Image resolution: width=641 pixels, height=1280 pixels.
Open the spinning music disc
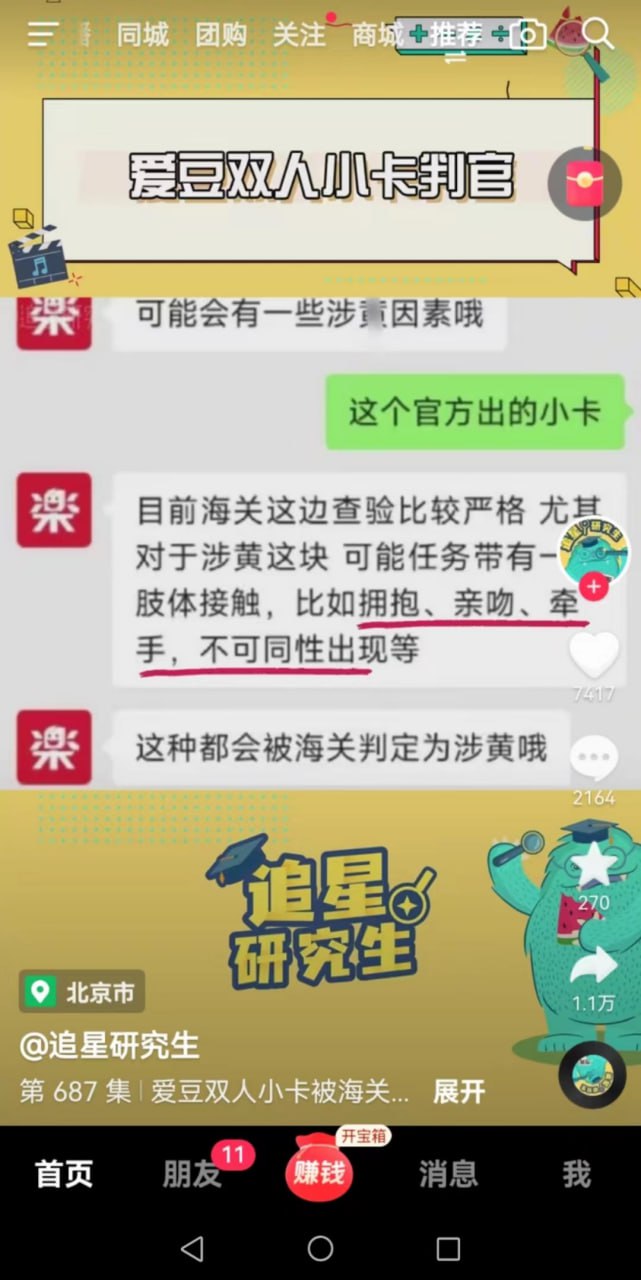click(593, 1075)
